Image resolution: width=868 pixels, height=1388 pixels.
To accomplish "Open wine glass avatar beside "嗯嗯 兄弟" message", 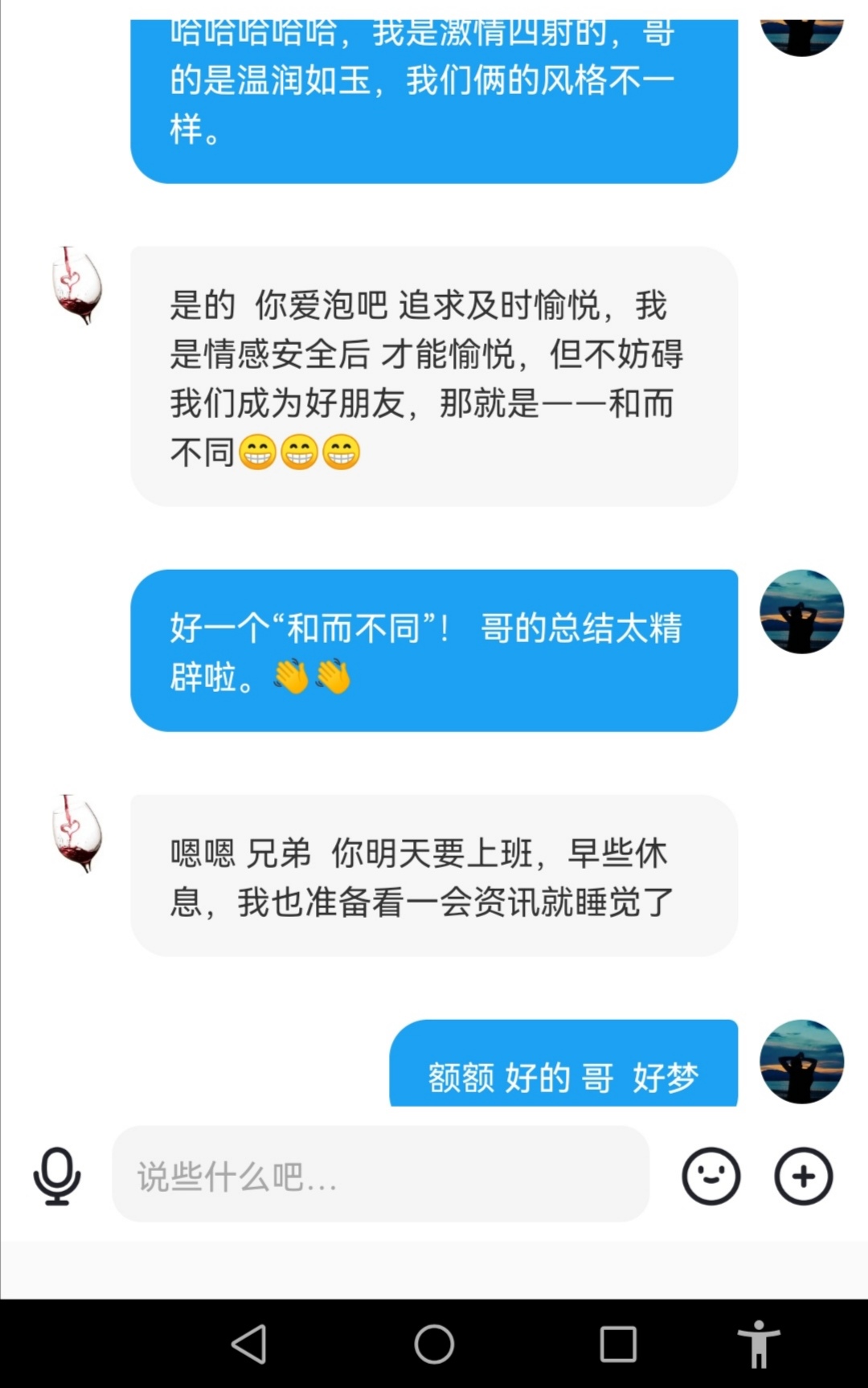I will [77, 833].
